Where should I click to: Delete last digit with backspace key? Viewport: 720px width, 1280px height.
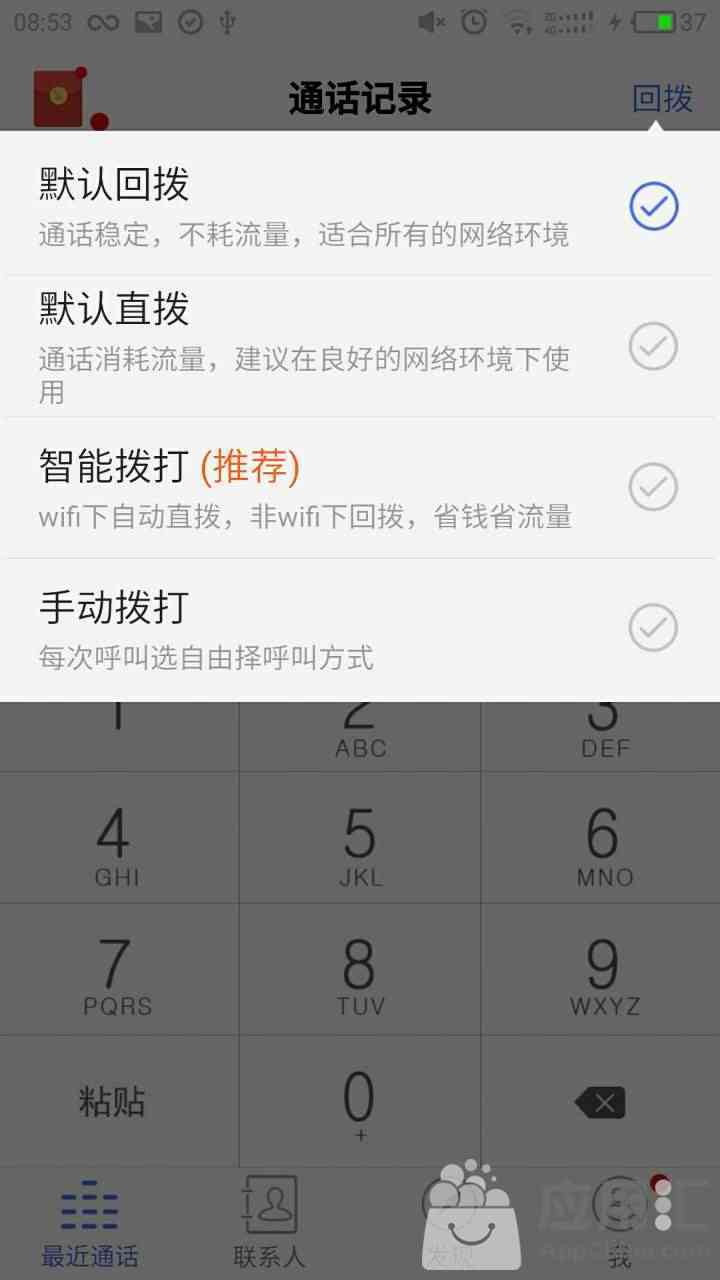tap(600, 1103)
